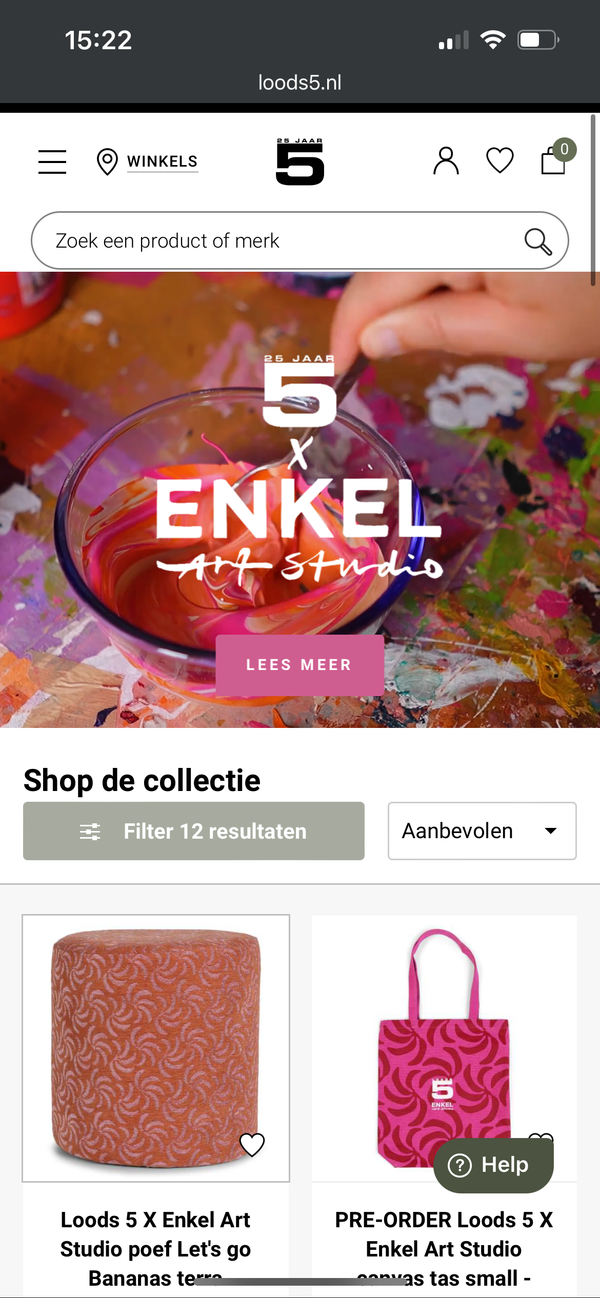This screenshot has width=600, height=1298.
Task: Tap the Lees Meer button
Action: [299, 664]
